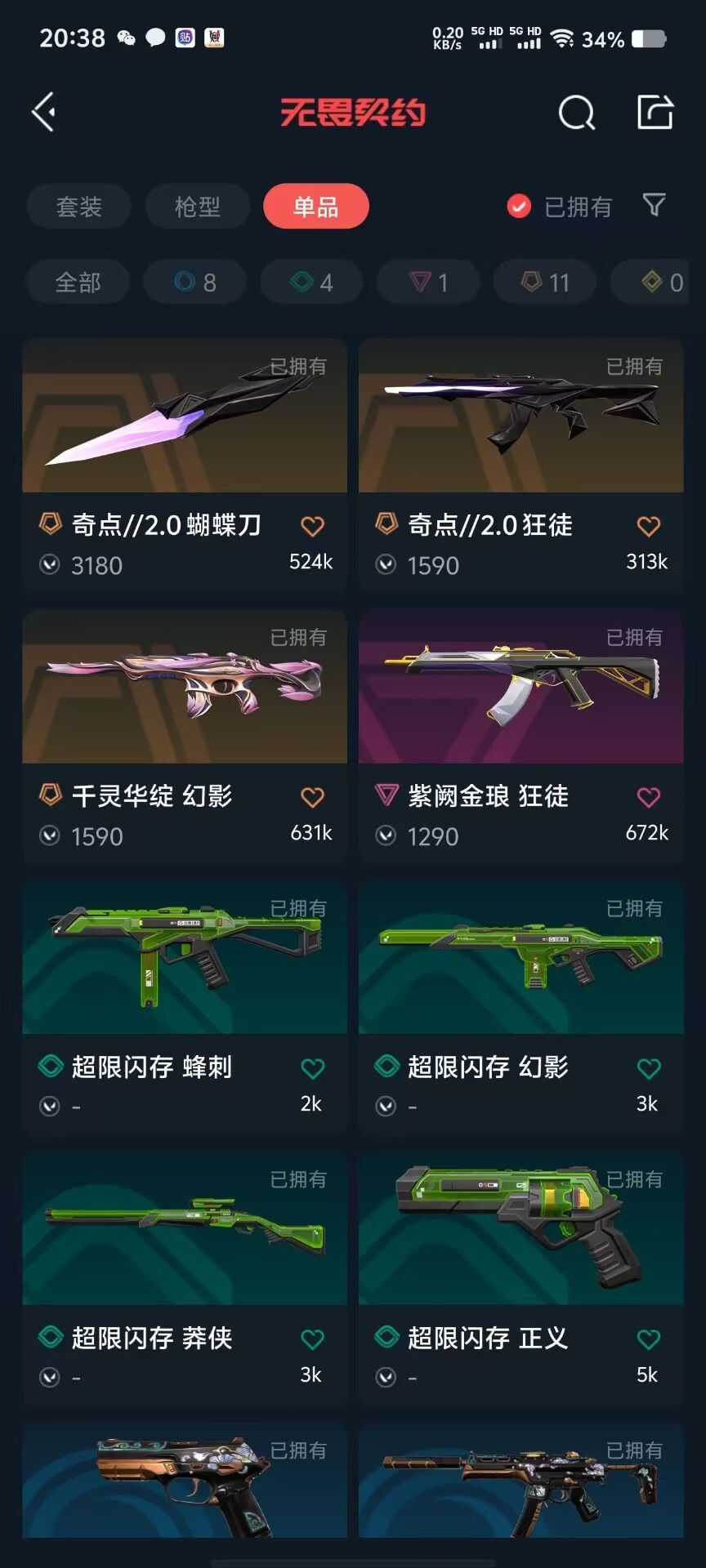Image resolution: width=706 pixels, height=1568 pixels.
Task: Filter by the green tier chip showing 4
Action: (311, 283)
